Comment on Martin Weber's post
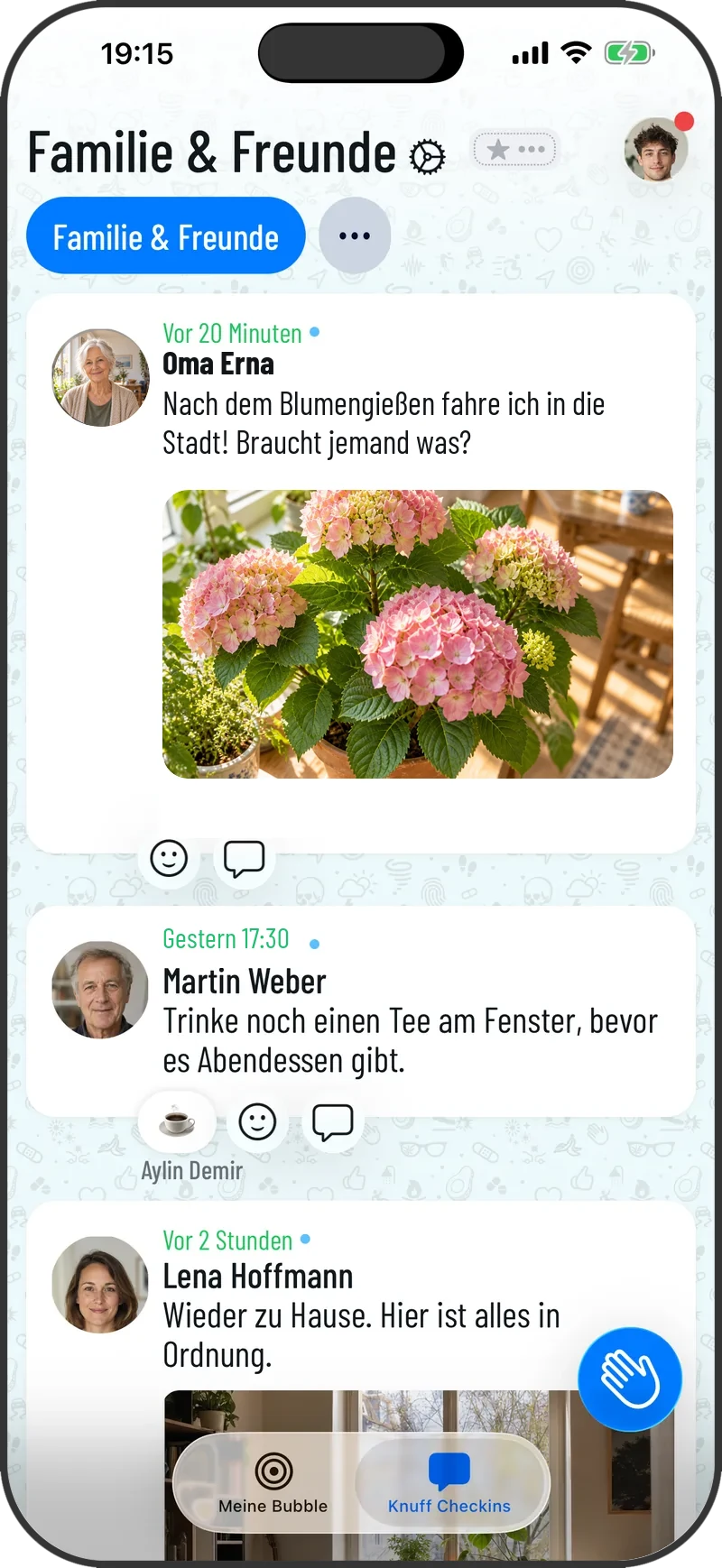 tap(332, 1122)
